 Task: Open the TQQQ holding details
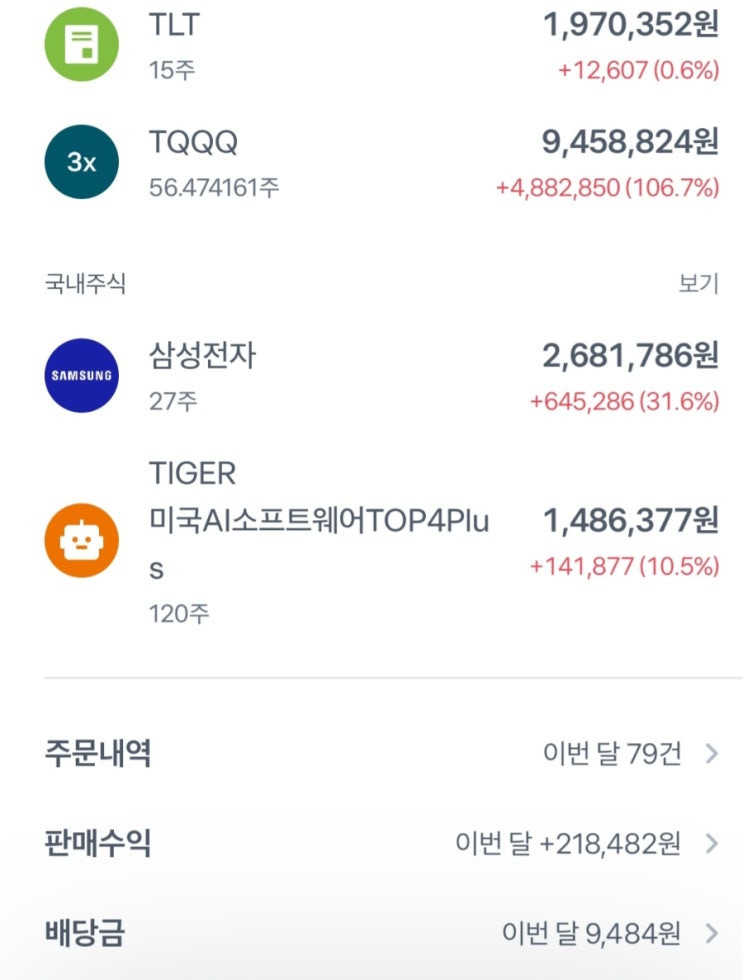[x=380, y=163]
